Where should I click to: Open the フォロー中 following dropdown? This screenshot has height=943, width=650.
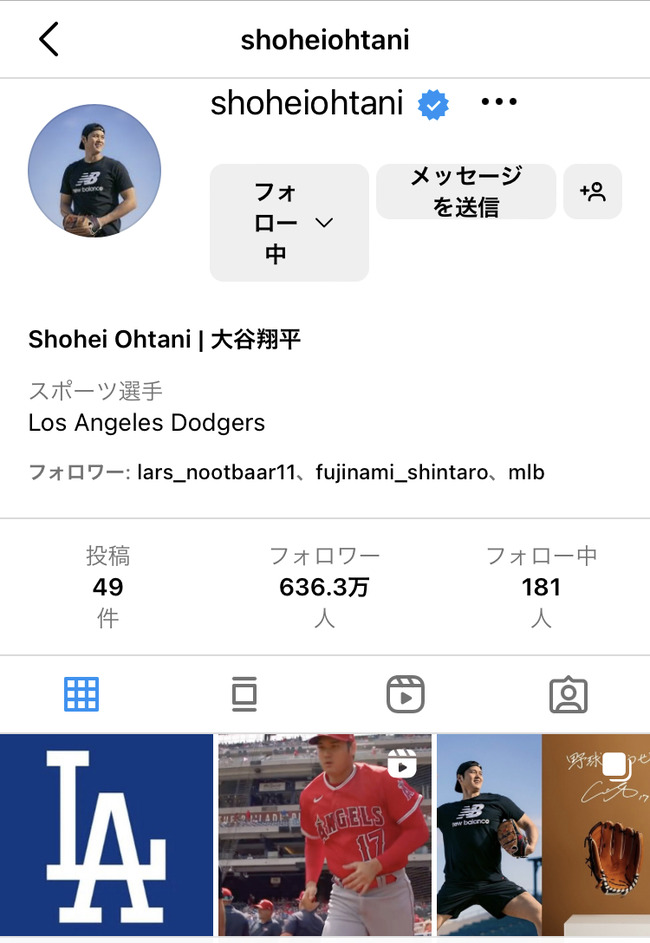(x=289, y=223)
